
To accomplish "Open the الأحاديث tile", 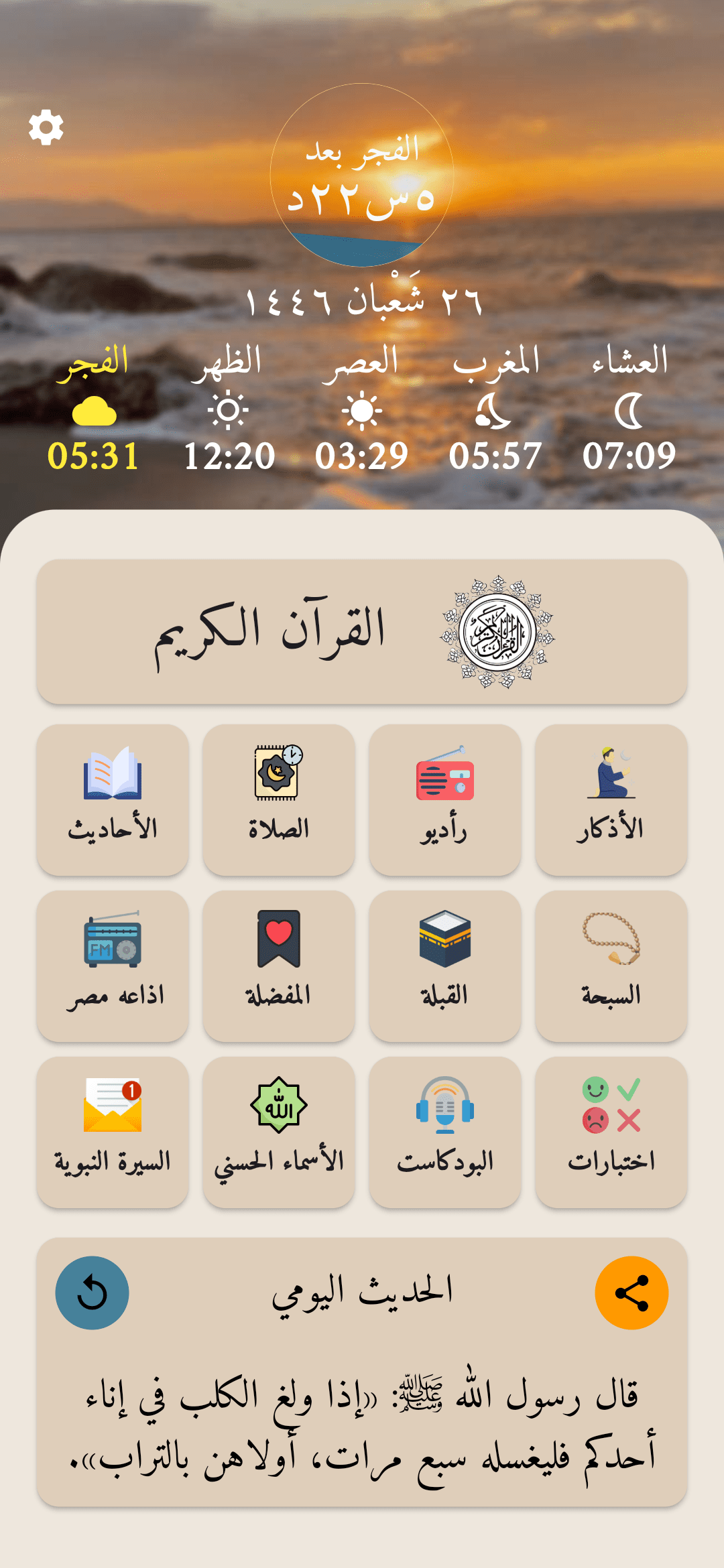I will coord(113,799).
